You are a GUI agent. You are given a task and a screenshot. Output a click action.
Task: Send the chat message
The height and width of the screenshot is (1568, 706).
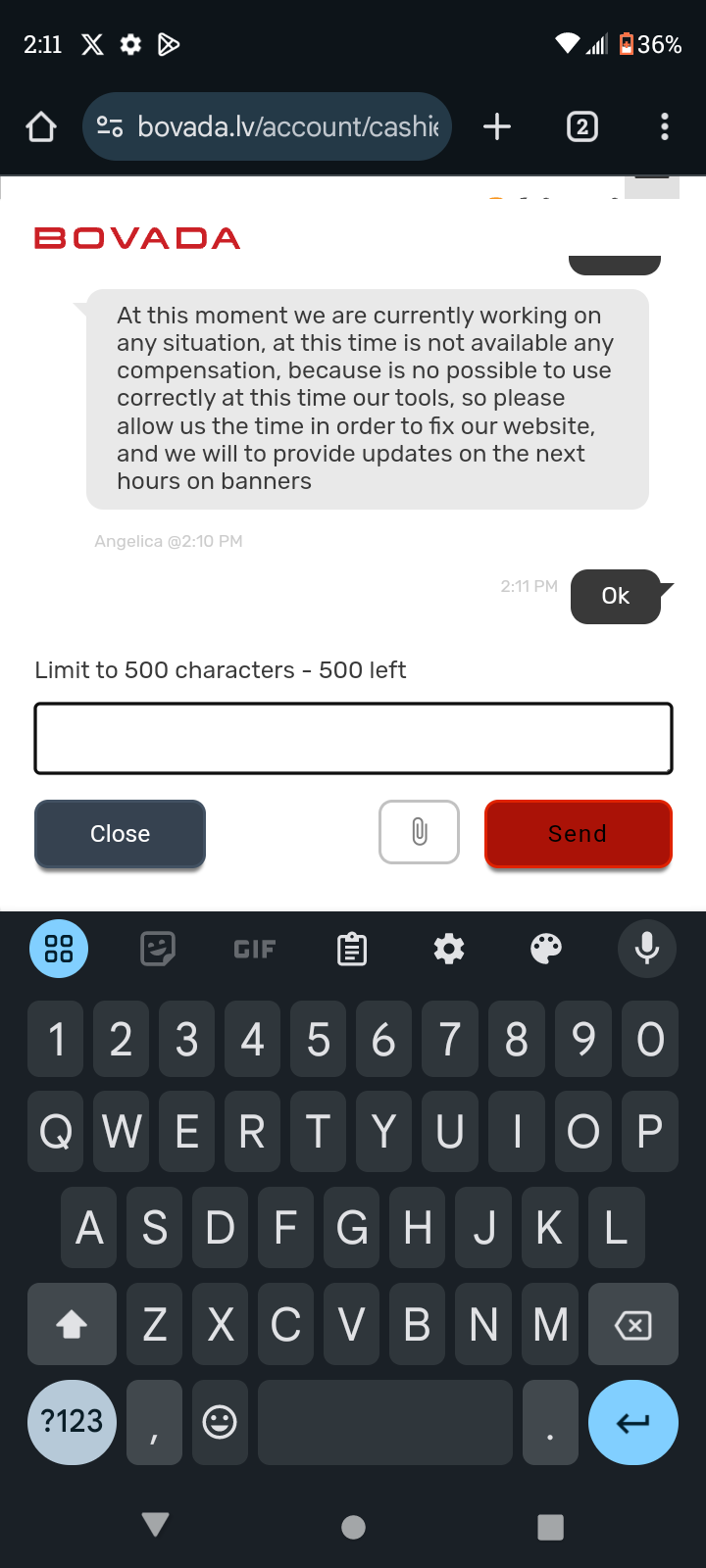point(578,834)
